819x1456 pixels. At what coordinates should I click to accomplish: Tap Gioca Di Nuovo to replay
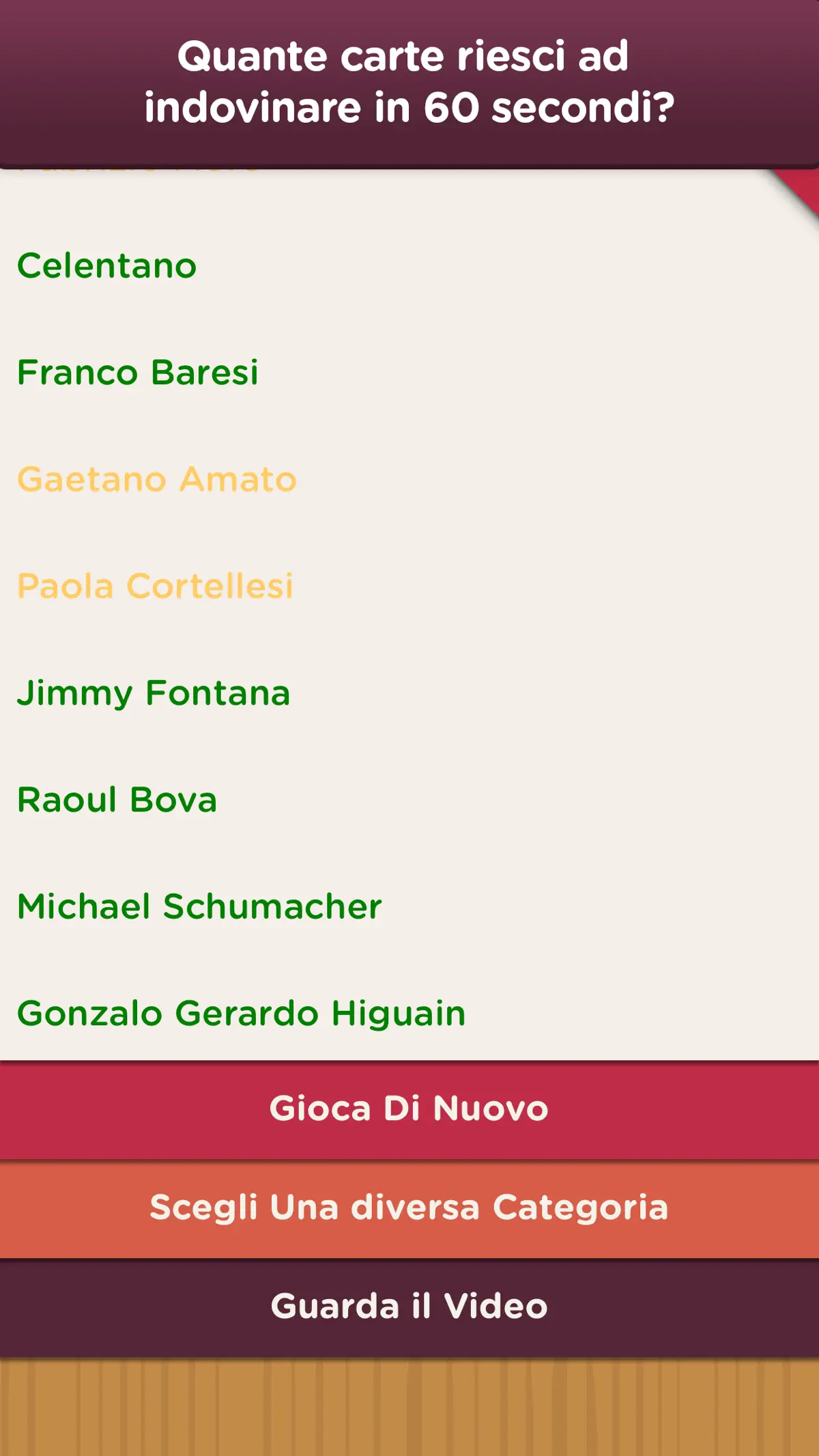tap(409, 1109)
